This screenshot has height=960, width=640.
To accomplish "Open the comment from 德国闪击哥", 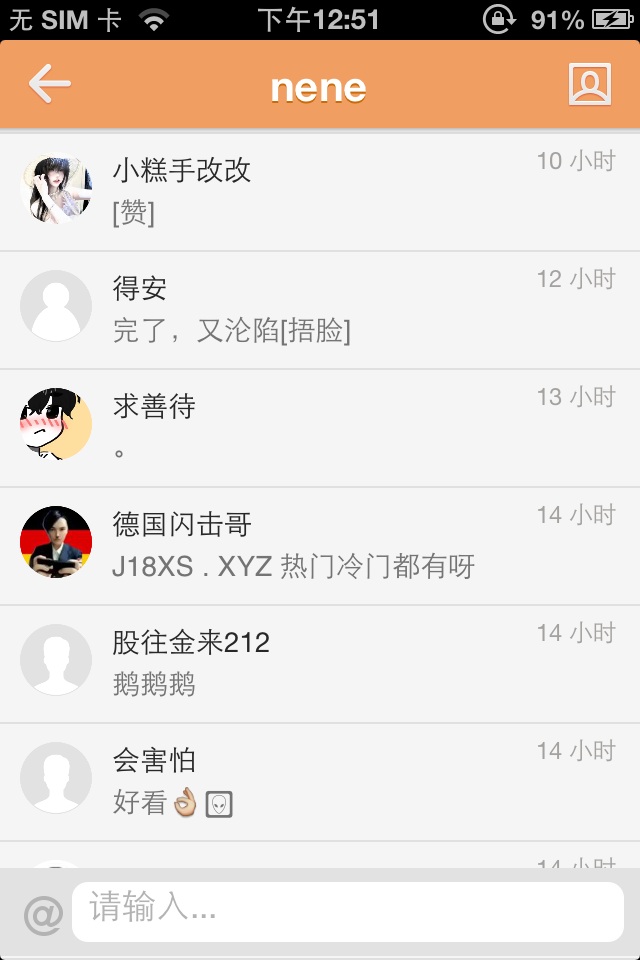I will [x=320, y=546].
